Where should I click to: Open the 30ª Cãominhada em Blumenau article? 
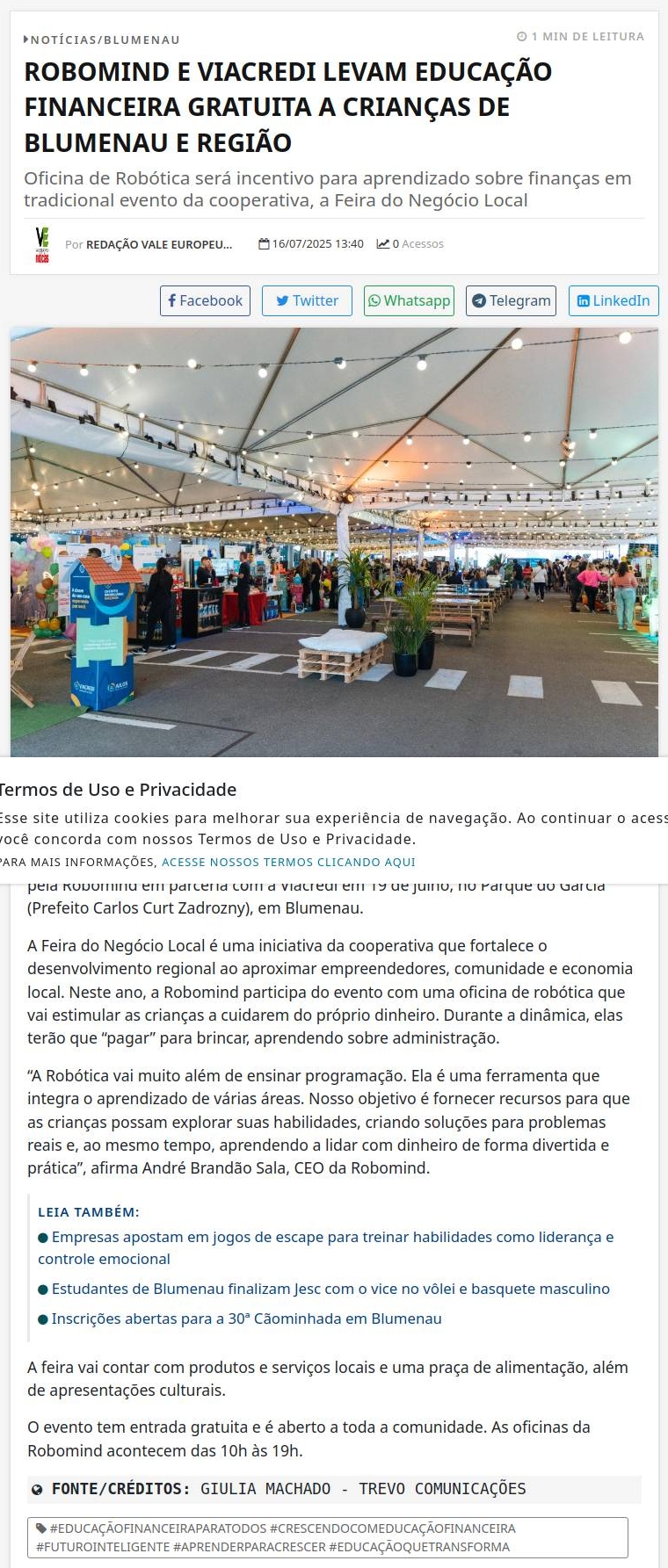[x=246, y=1319]
